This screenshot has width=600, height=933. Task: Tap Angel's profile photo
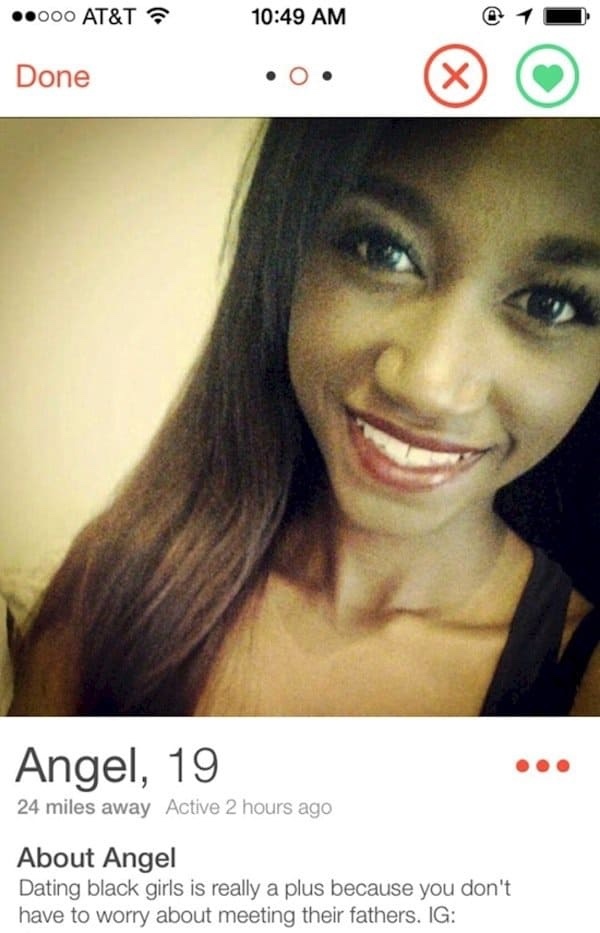tap(300, 416)
